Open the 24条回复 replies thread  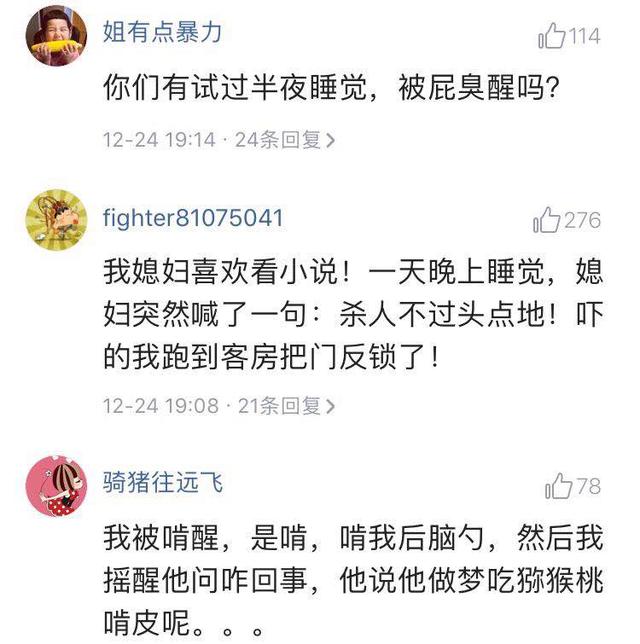coord(284,140)
